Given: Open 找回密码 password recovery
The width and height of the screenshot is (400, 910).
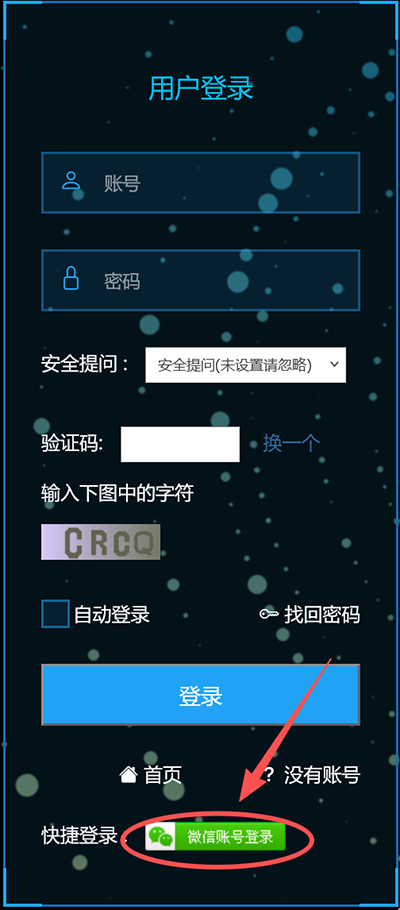Looking at the screenshot, I should 309,615.
